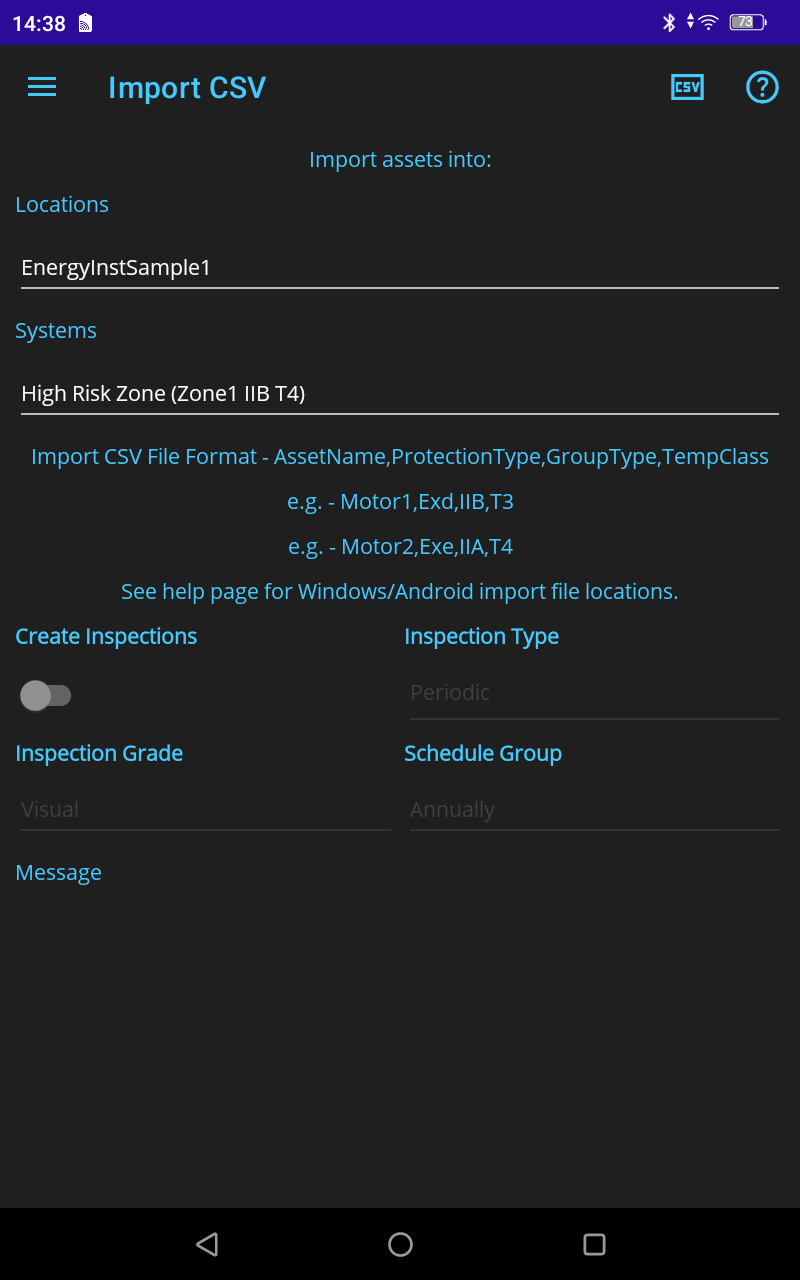Click the Windows/Android import file locations help text
Screen dimensions: 800x1280
400,591
